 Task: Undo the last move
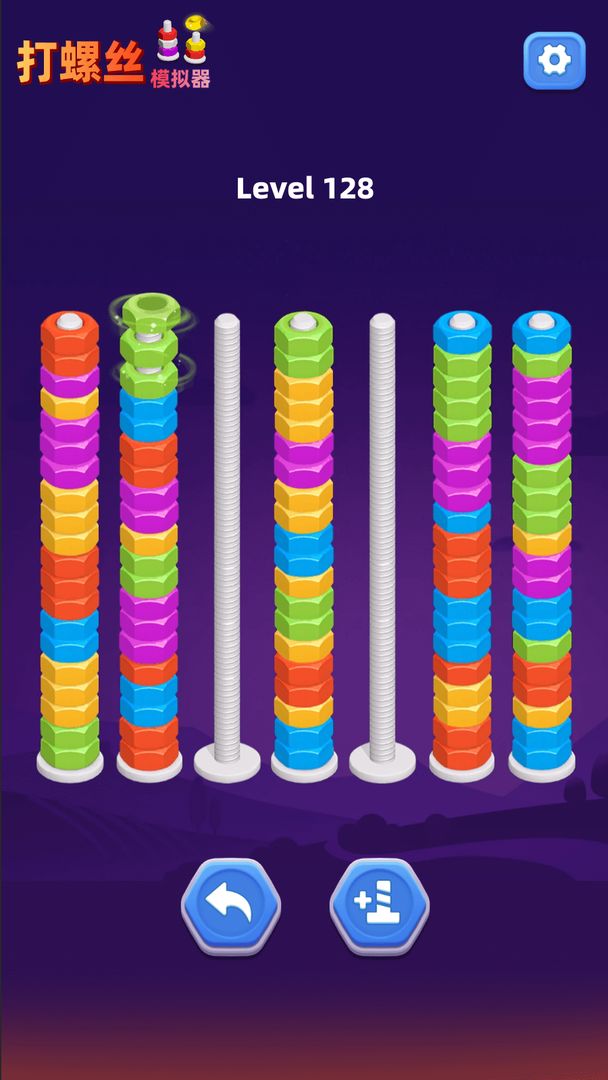[x=231, y=907]
